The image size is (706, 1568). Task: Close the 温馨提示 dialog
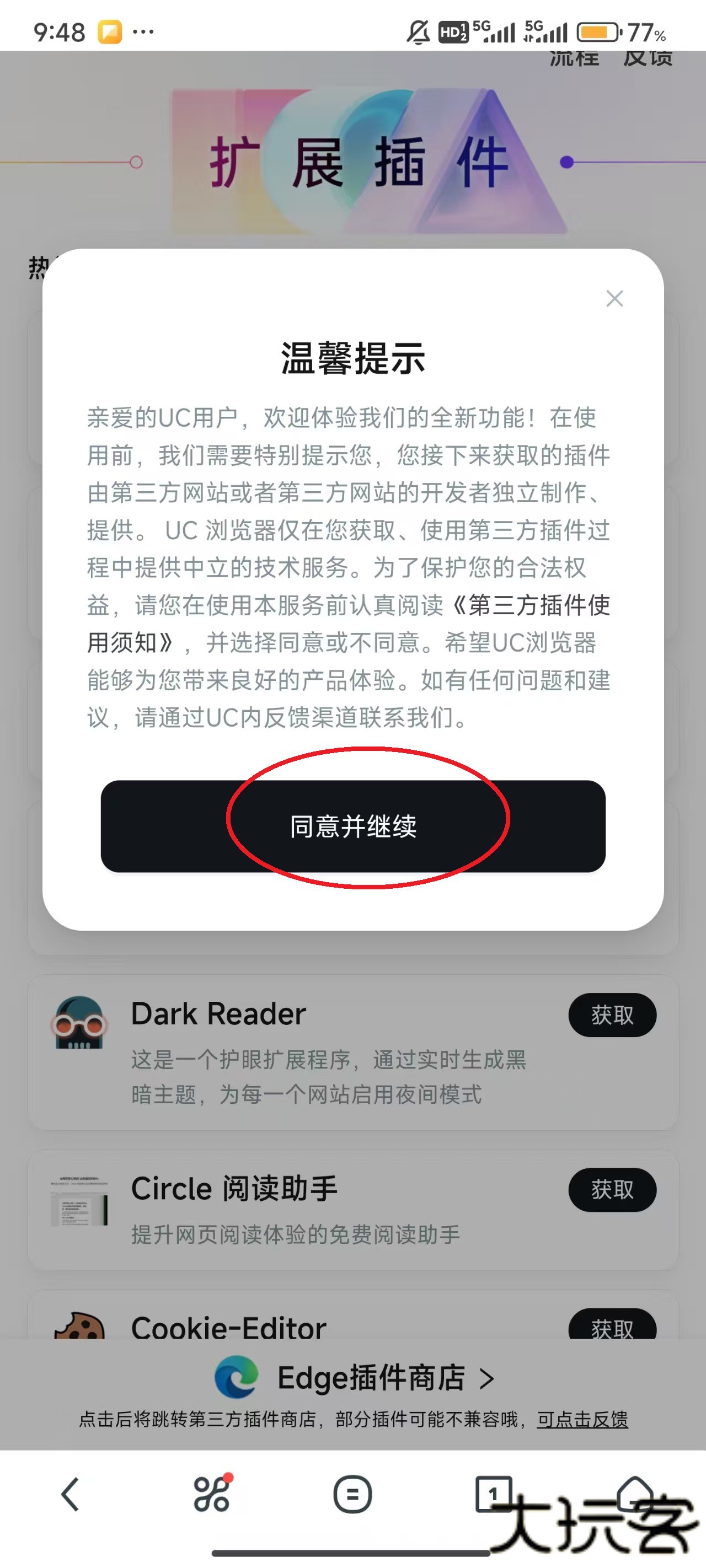[x=614, y=298]
